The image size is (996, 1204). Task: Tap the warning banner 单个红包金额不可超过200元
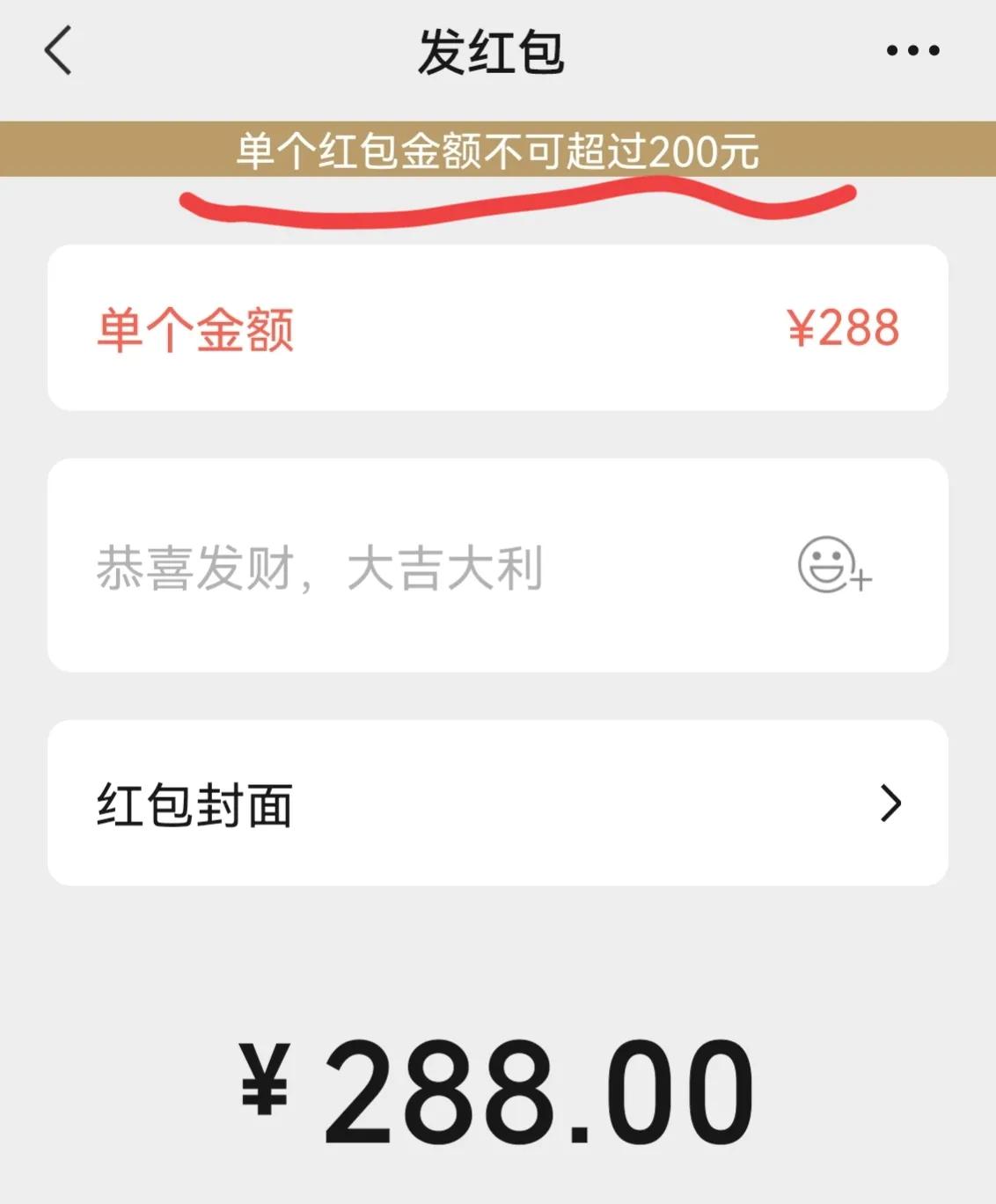coord(498,151)
